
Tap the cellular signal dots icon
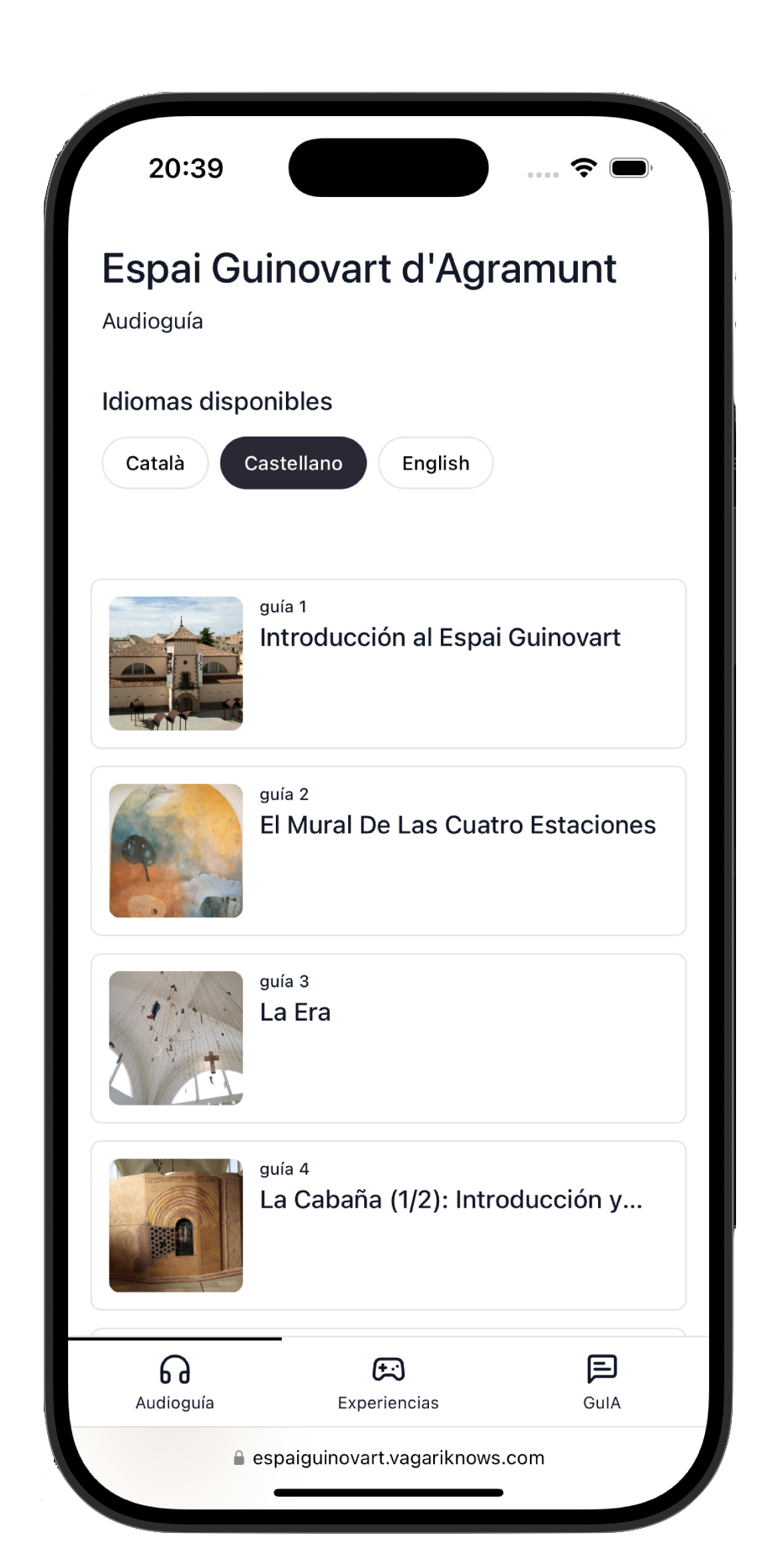(x=543, y=172)
